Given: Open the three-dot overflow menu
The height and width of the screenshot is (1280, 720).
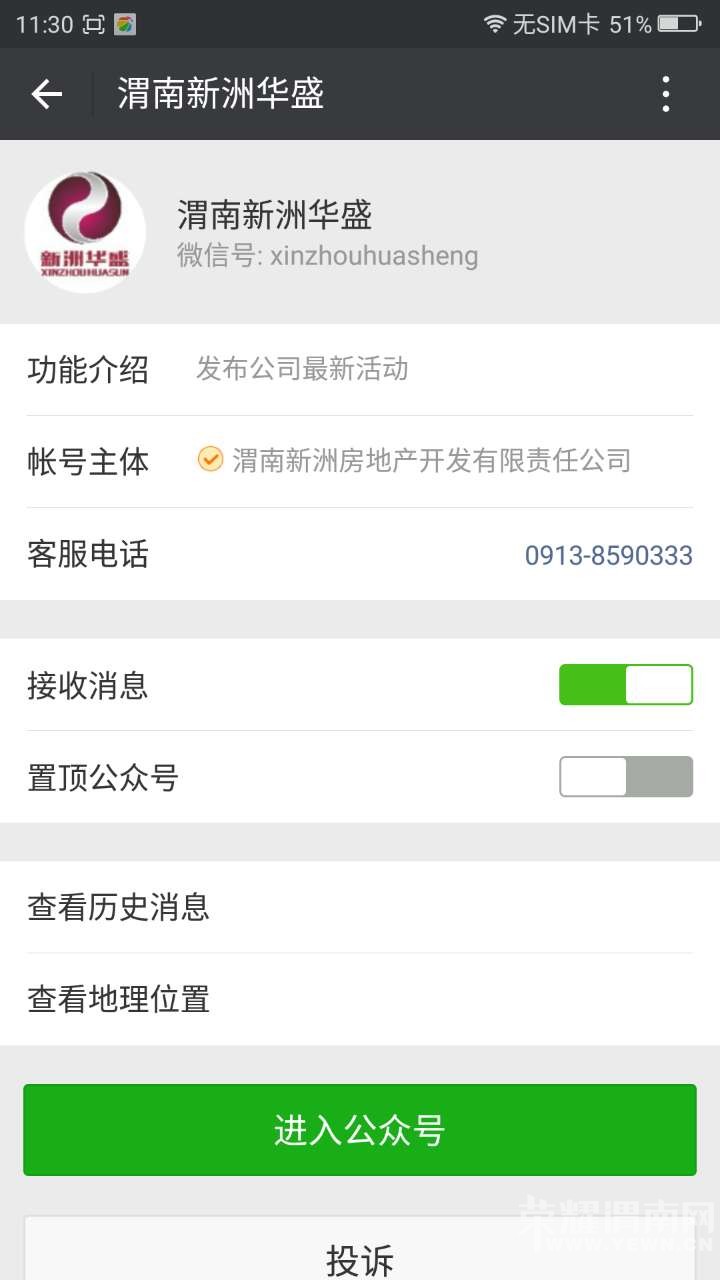Looking at the screenshot, I should pos(665,93).
